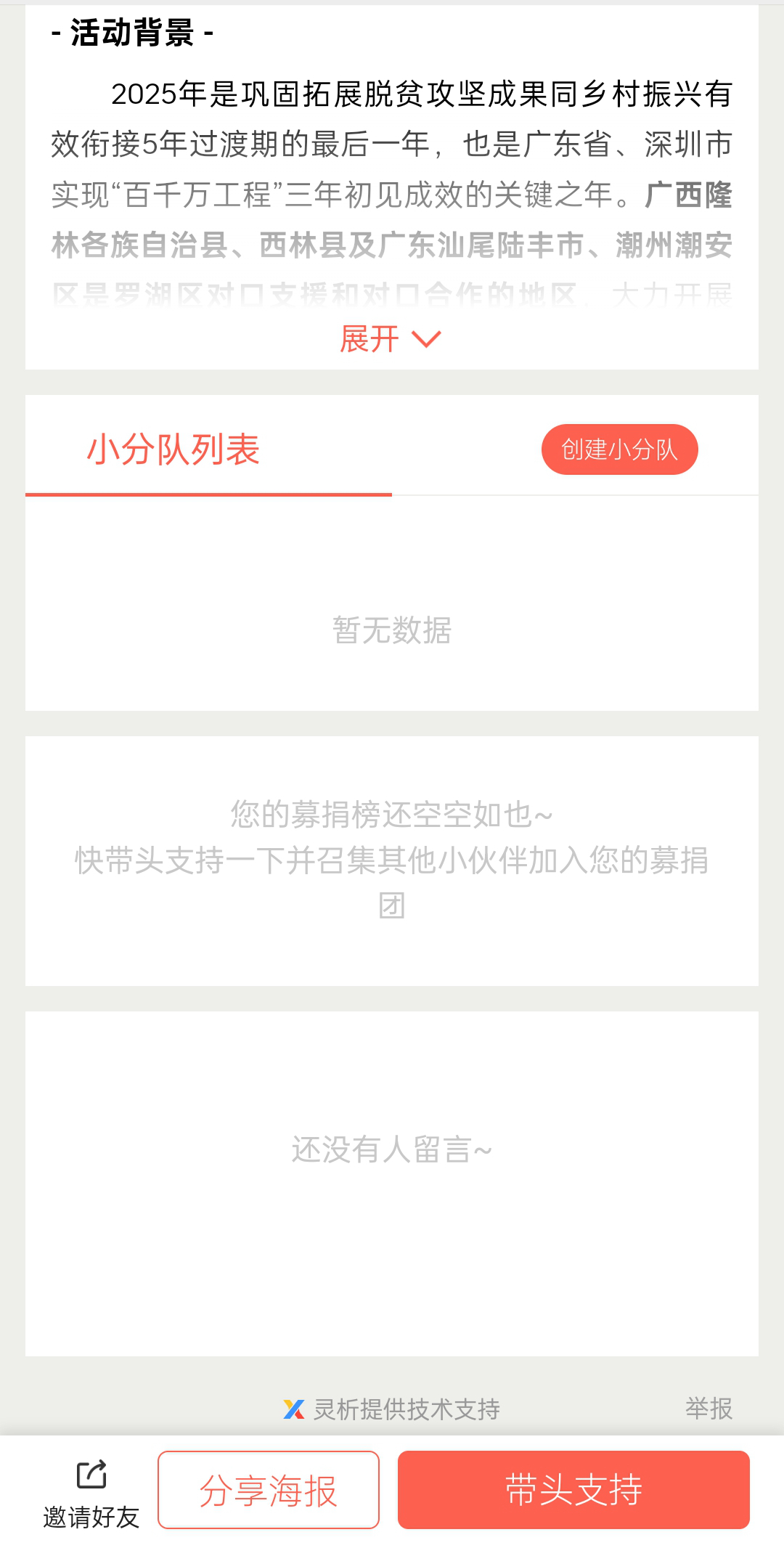
Task: Select the 小分队列表 tab
Action: point(174,449)
